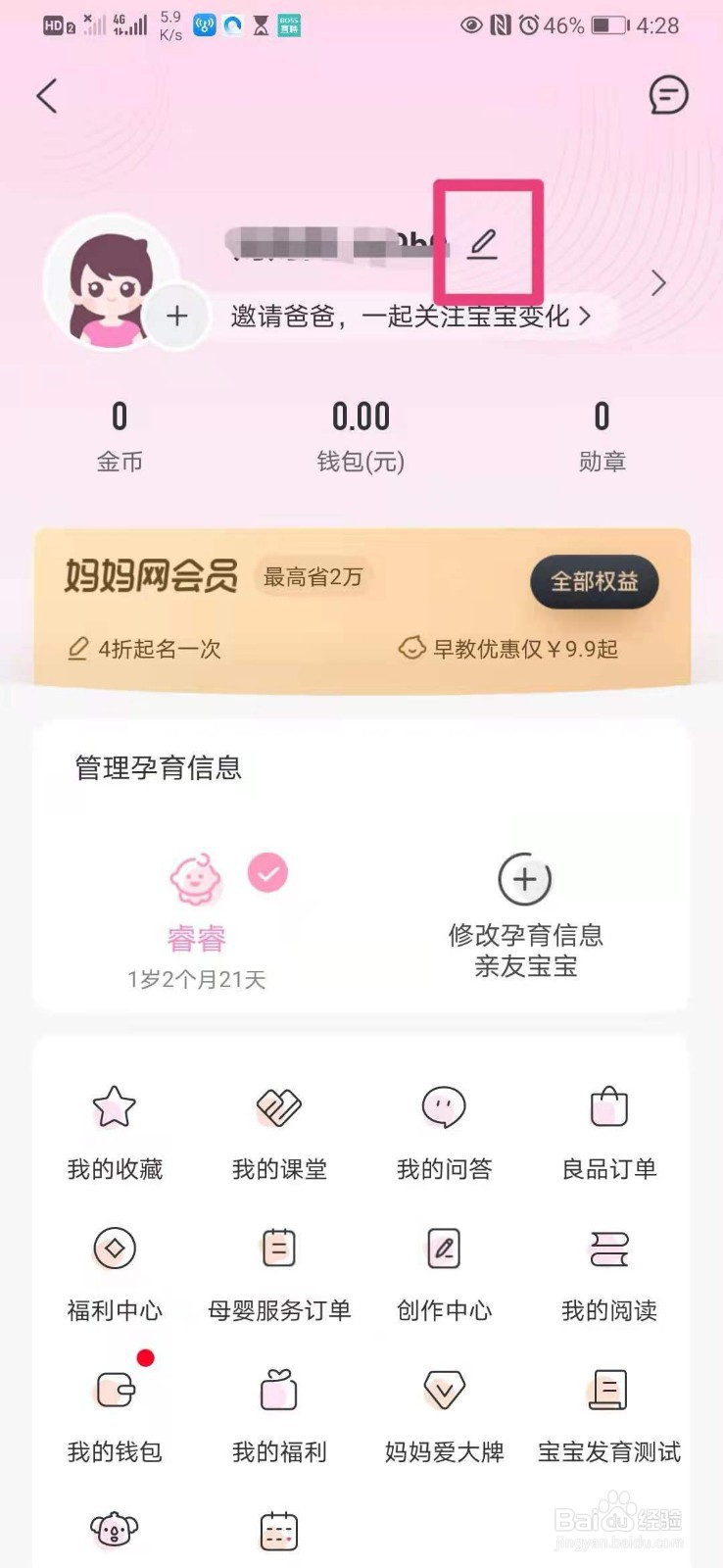
Task: Open 邀请爸爸 invite banner via its arrow
Action: pos(587,316)
